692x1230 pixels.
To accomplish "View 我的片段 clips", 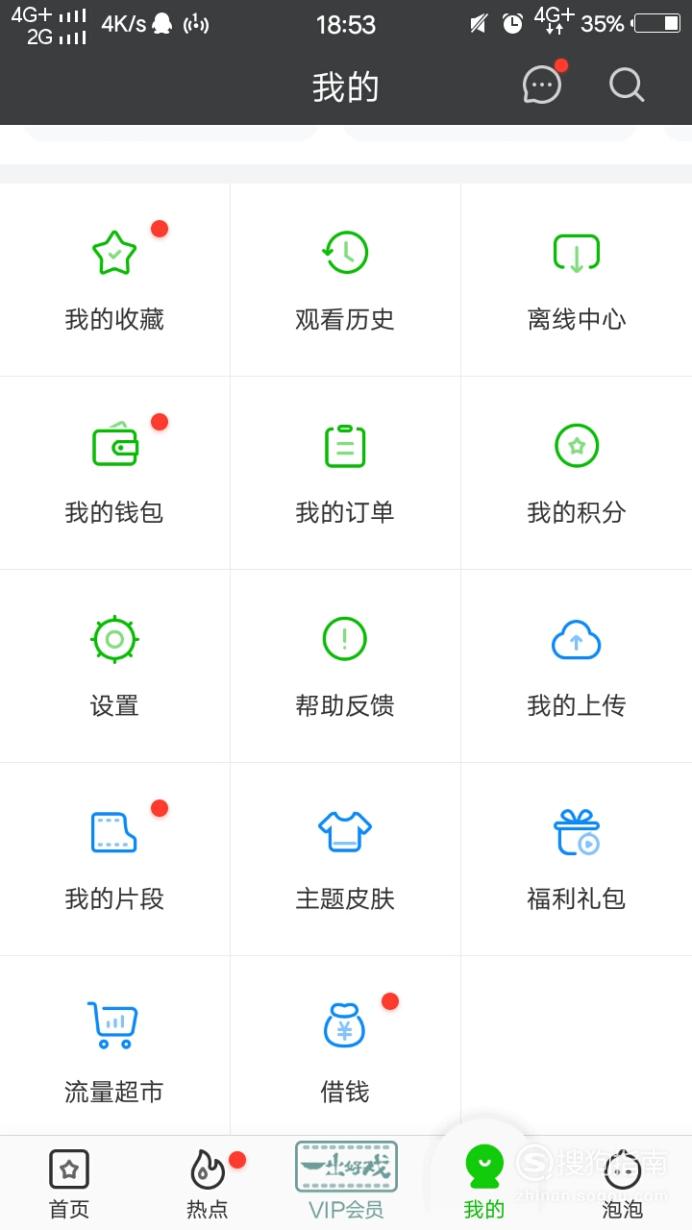I will (x=115, y=858).
